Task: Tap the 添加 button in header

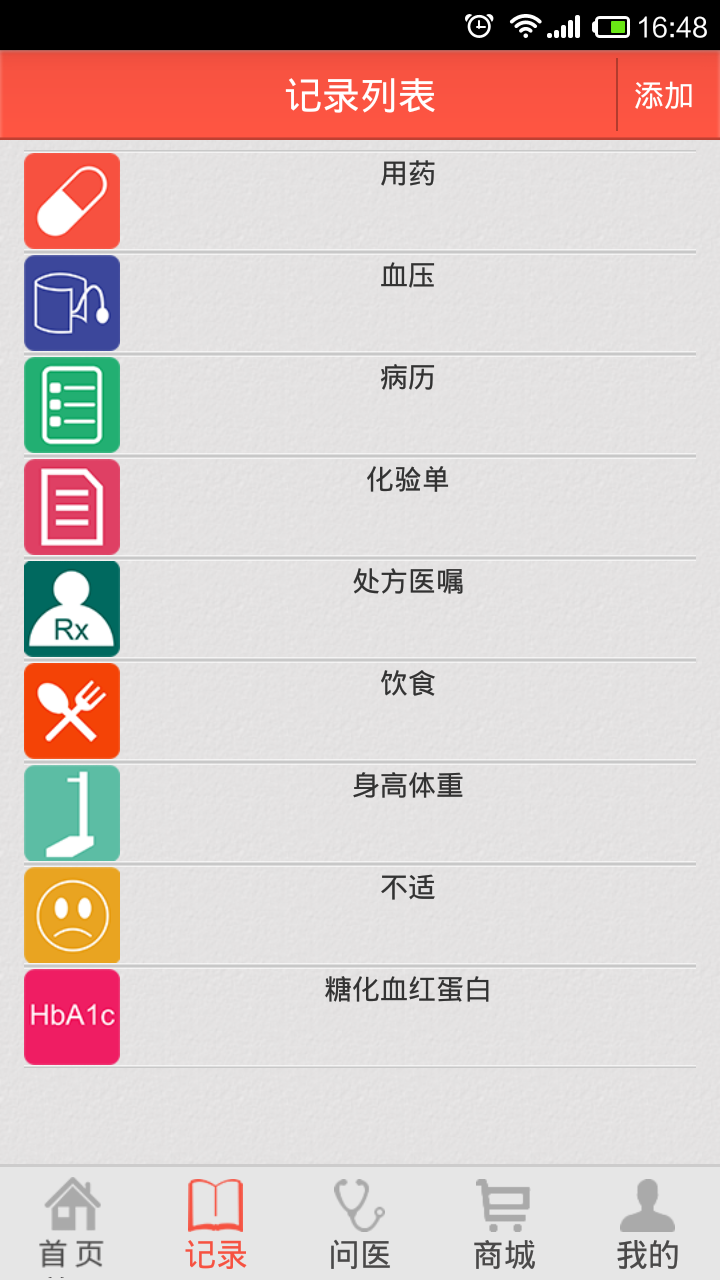Action: (664, 96)
